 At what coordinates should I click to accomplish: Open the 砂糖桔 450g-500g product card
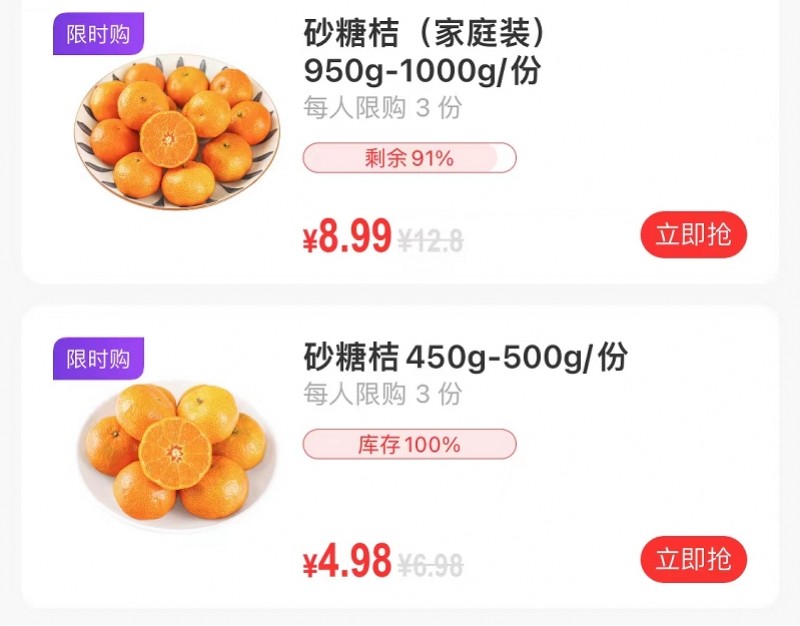pos(465,357)
